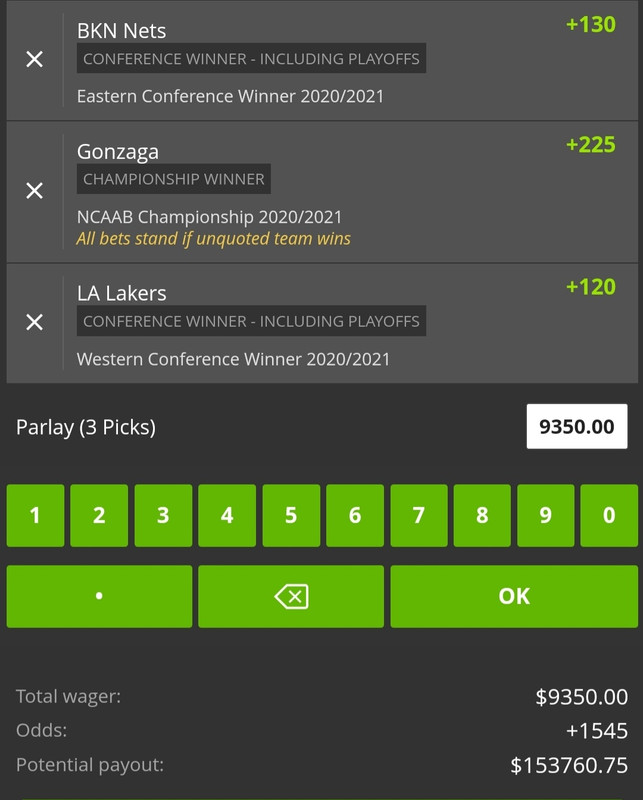The width and height of the screenshot is (643, 800).
Task: Enter digit 4 on keypad
Action: [x=227, y=516]
